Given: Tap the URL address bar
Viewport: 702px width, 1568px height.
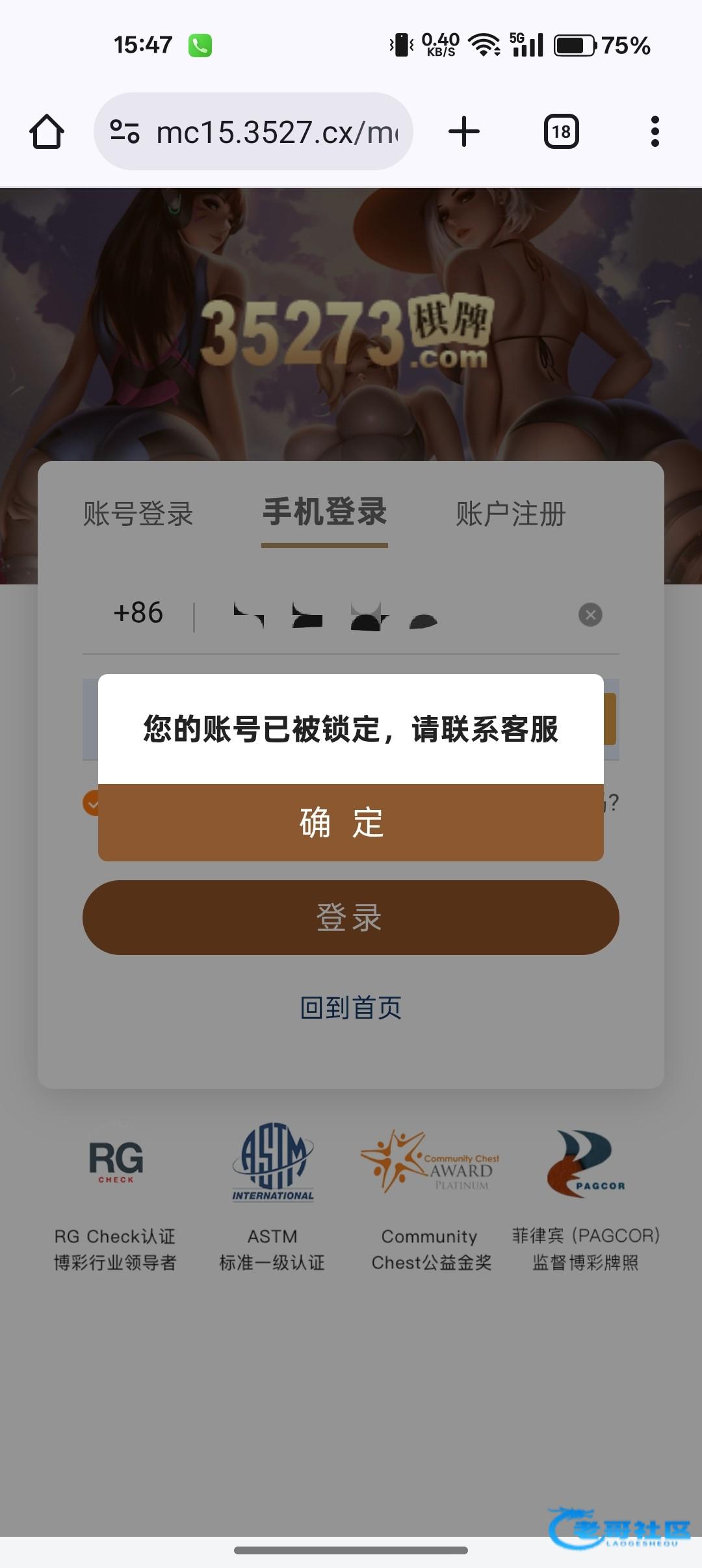Looking at the screenshot, I should 276,132.
